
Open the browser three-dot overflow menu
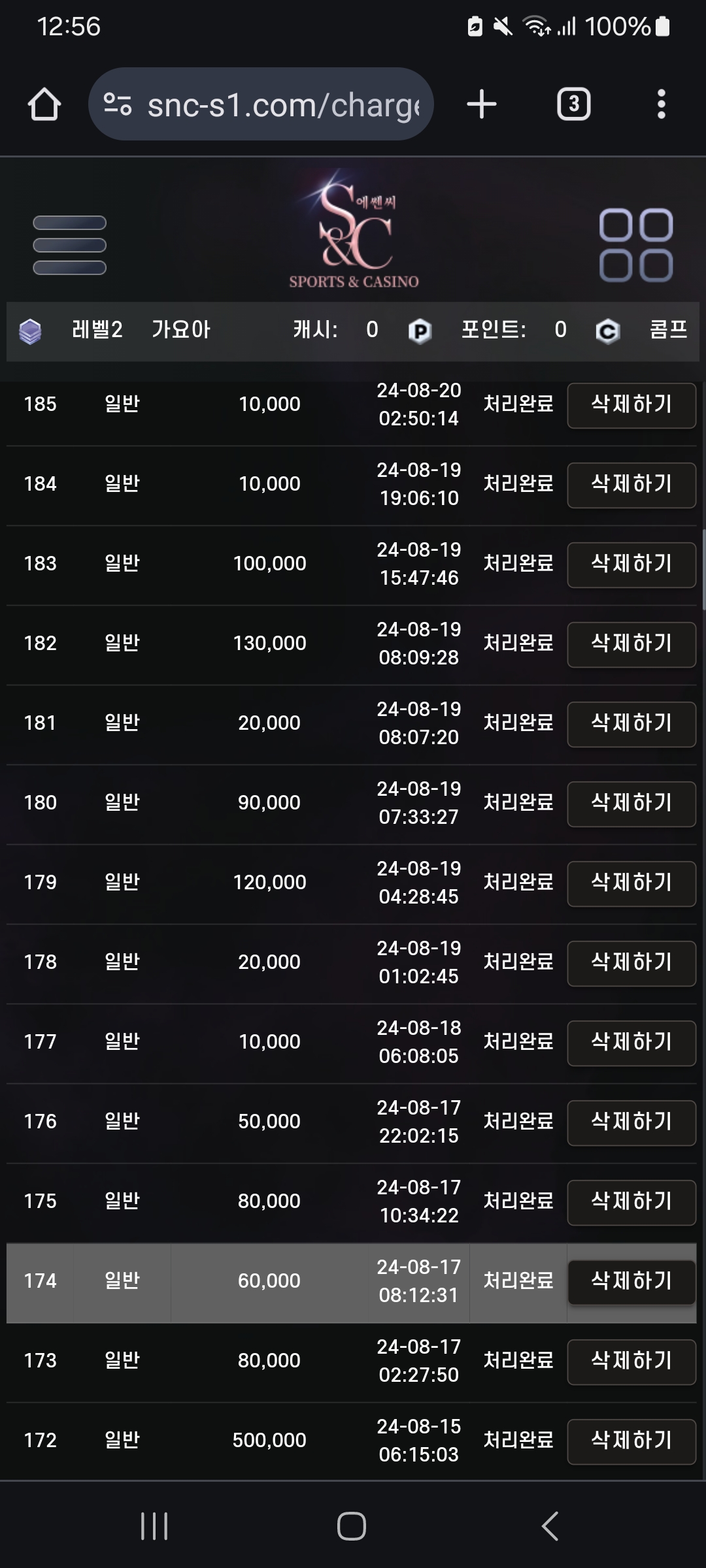pos(662,105)
